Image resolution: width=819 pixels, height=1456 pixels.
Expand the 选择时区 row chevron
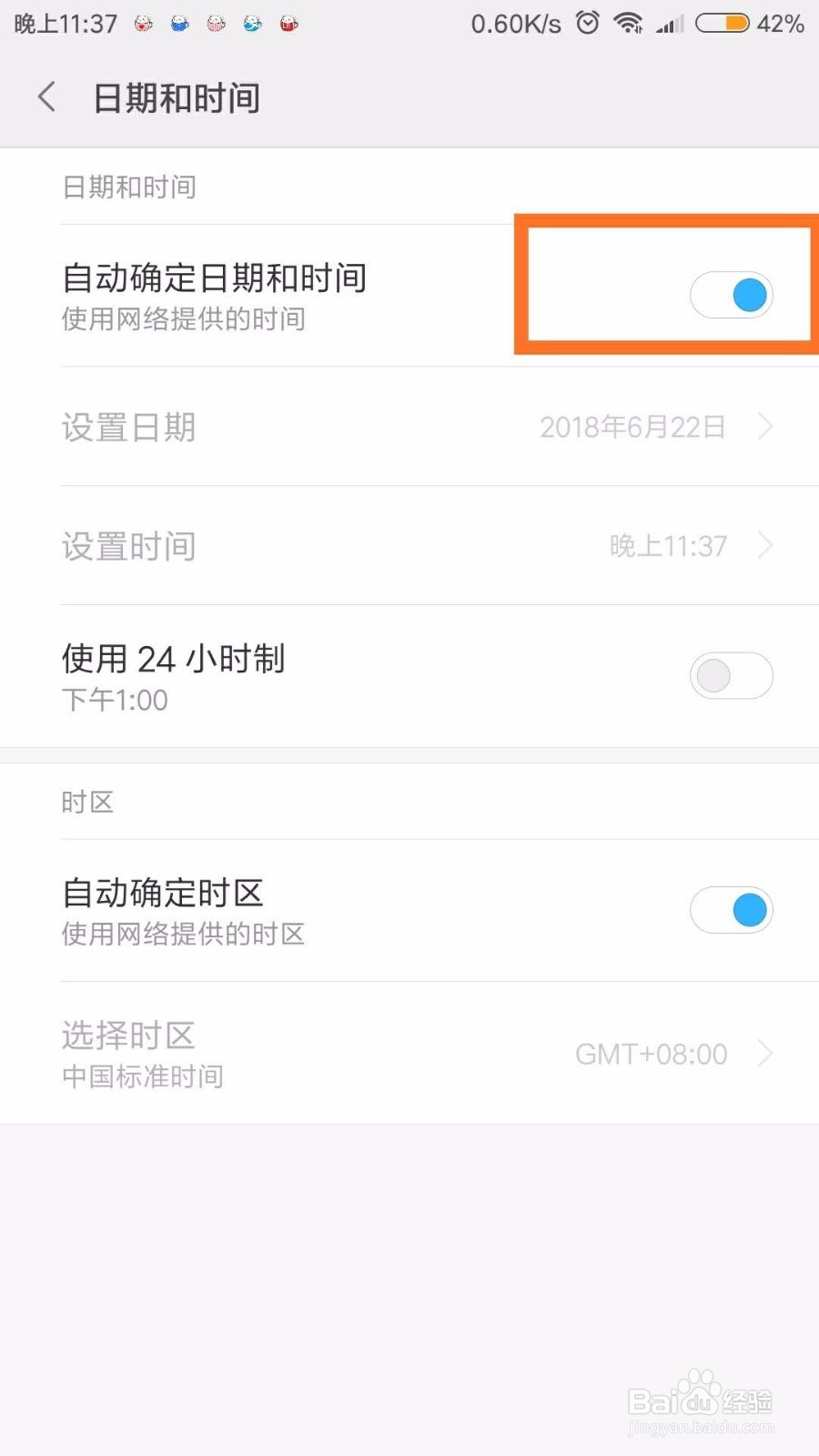click(765, 1054)
